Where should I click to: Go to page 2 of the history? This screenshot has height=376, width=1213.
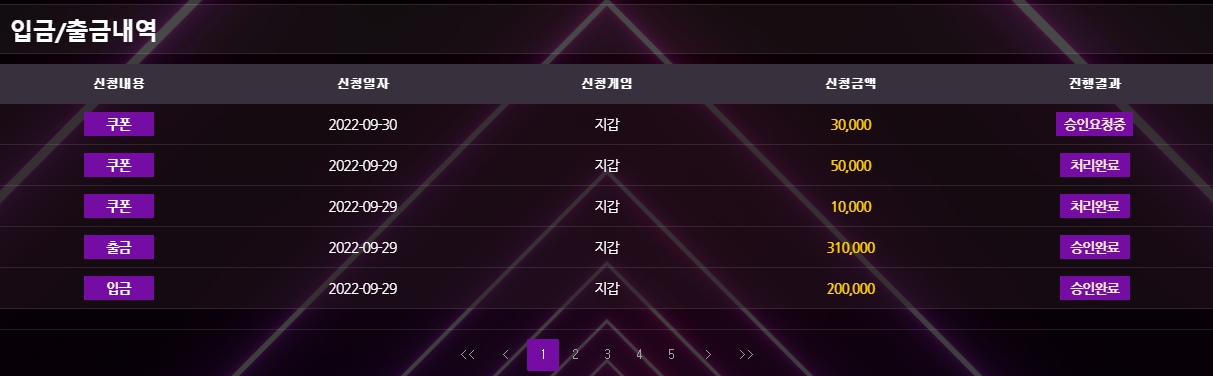(575, 354)
